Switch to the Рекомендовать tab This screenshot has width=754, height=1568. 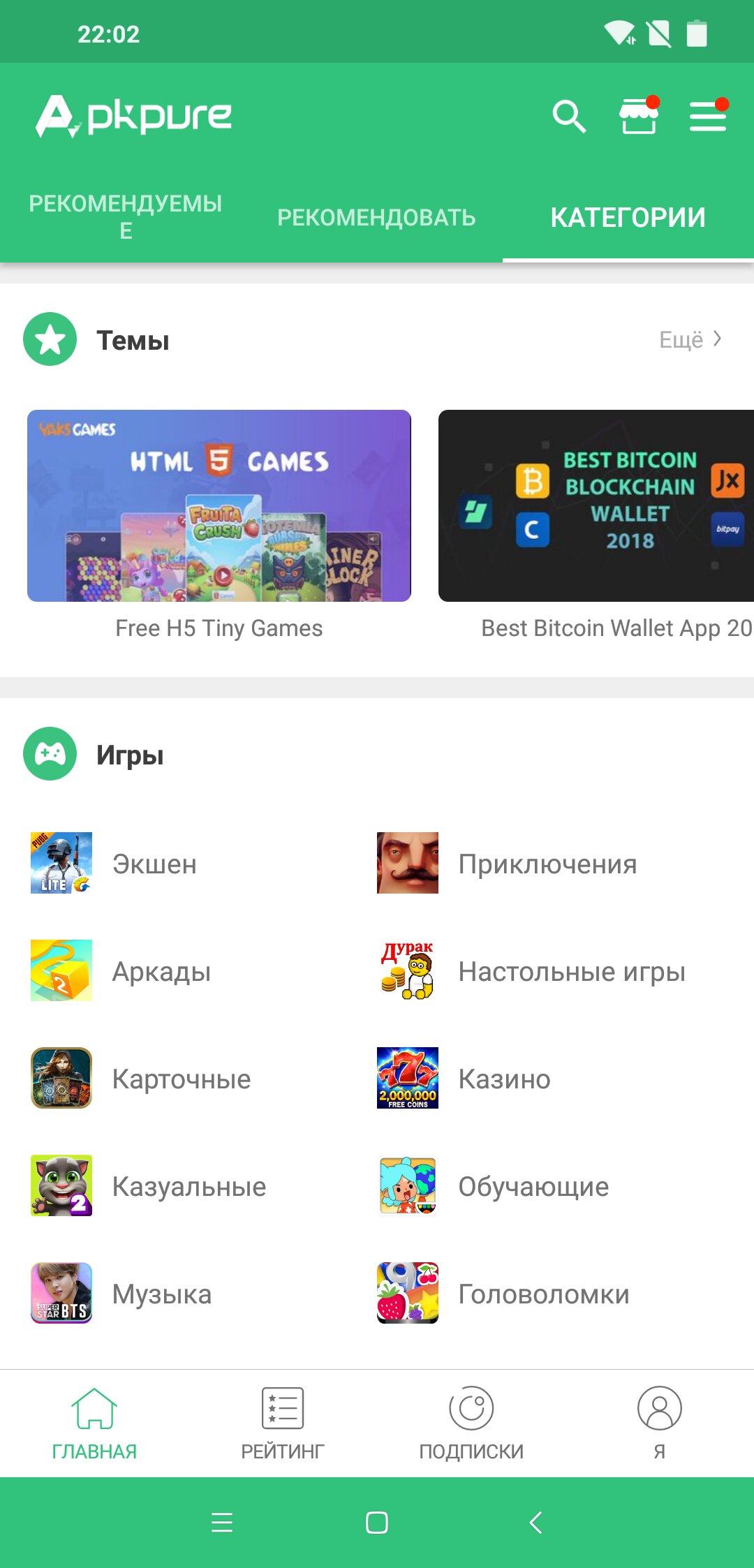point(376,218)
